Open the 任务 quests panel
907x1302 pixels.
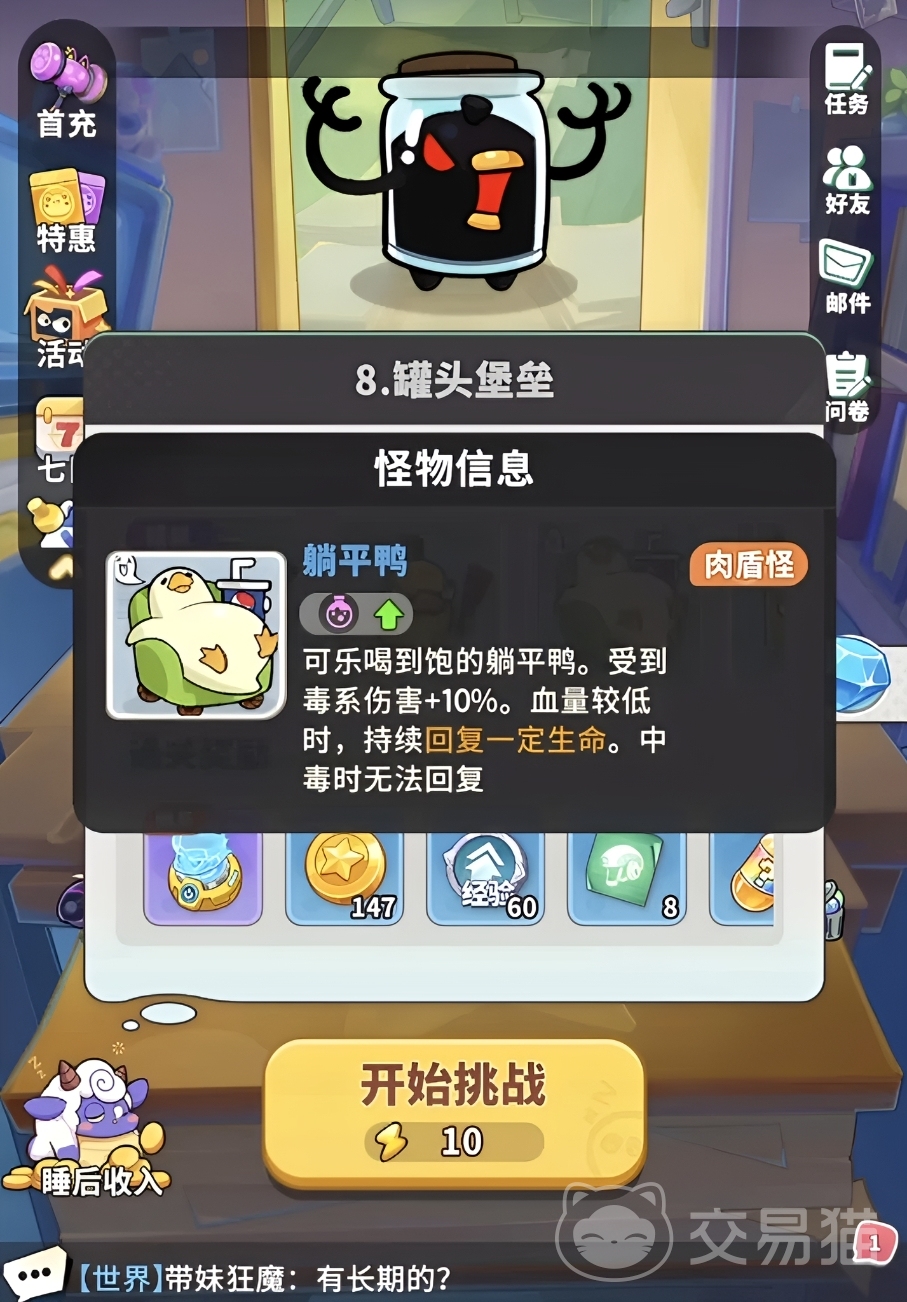pos(846,77)
